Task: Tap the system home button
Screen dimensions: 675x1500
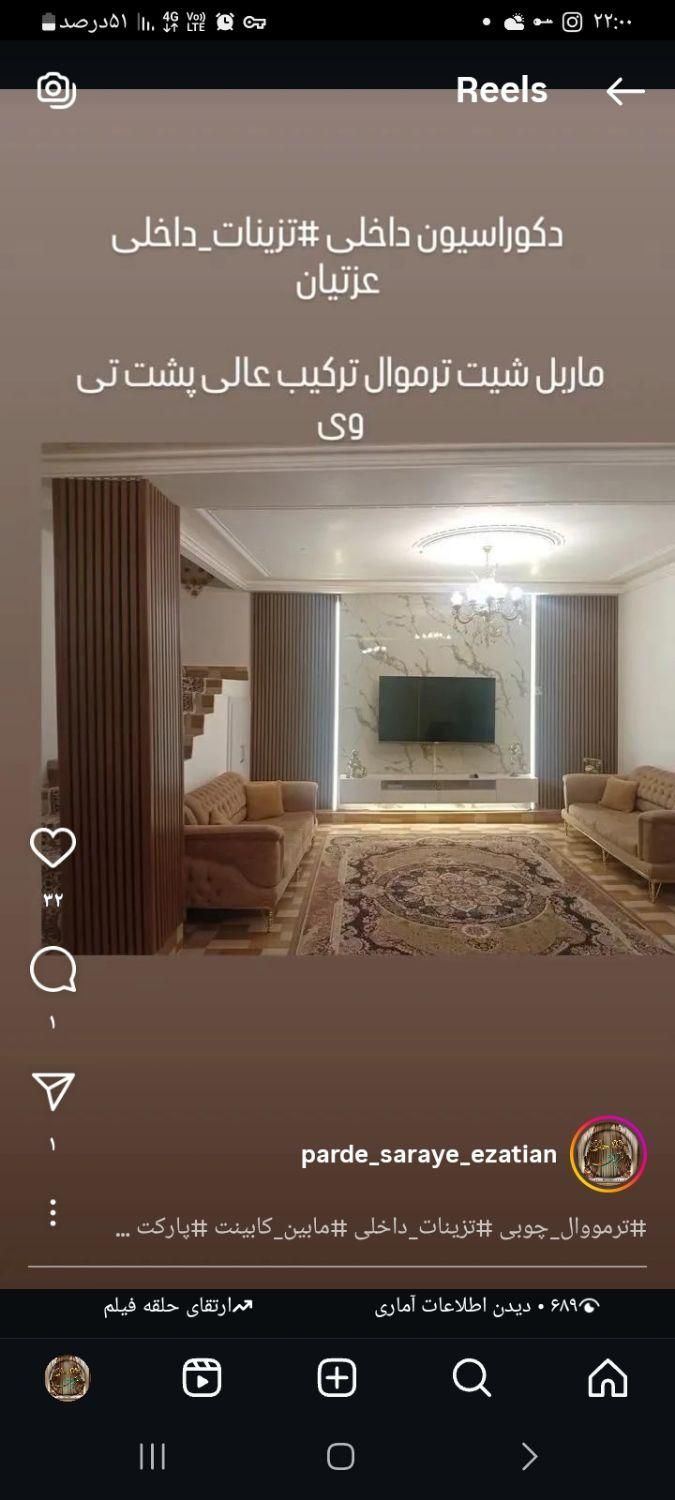Action: tap(340, 1456)
